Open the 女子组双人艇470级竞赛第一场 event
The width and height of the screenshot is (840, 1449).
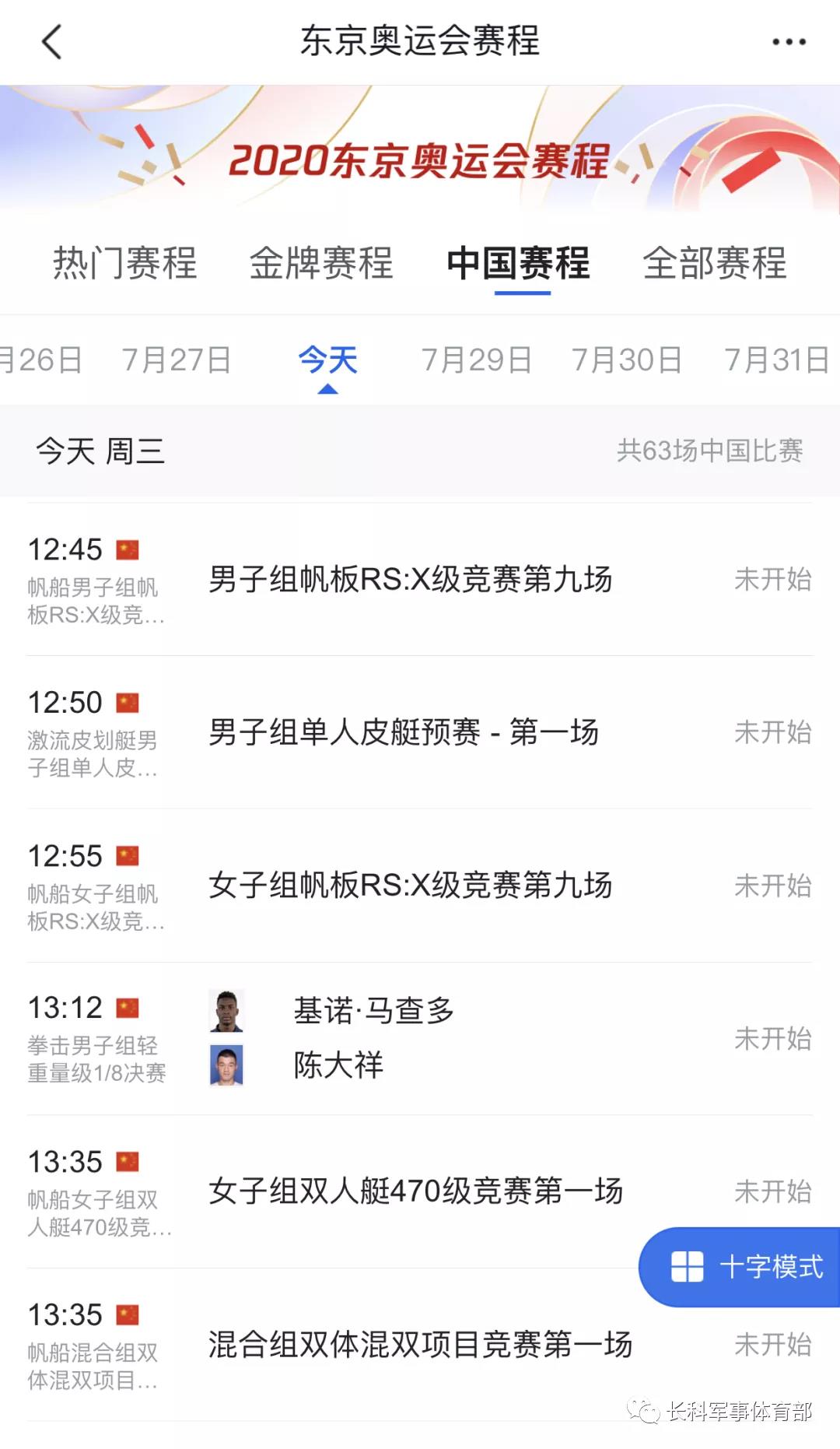415,1191
